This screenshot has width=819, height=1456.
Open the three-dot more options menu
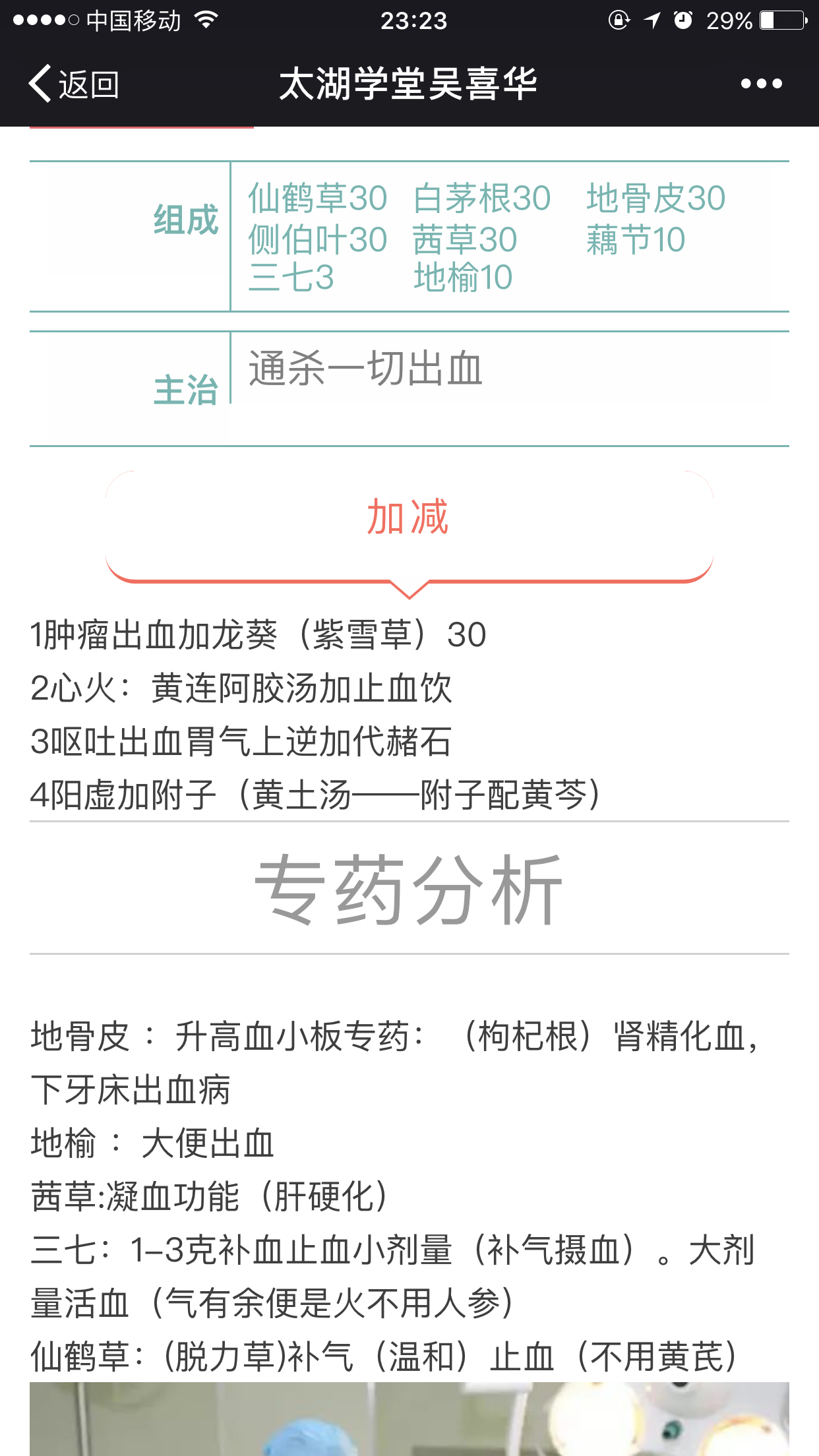coord(761,84)
